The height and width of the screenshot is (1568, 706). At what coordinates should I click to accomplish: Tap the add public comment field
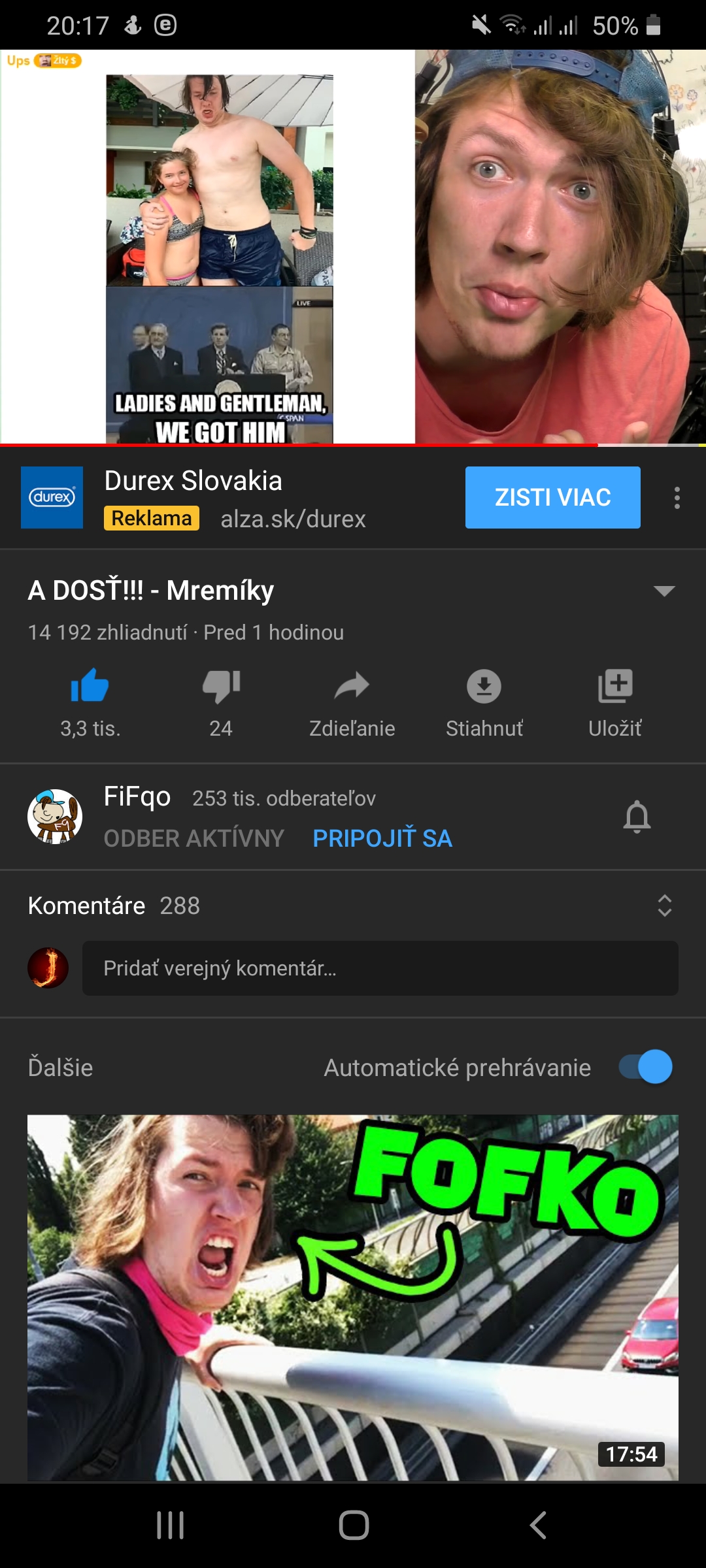click(x=380, y=968)
